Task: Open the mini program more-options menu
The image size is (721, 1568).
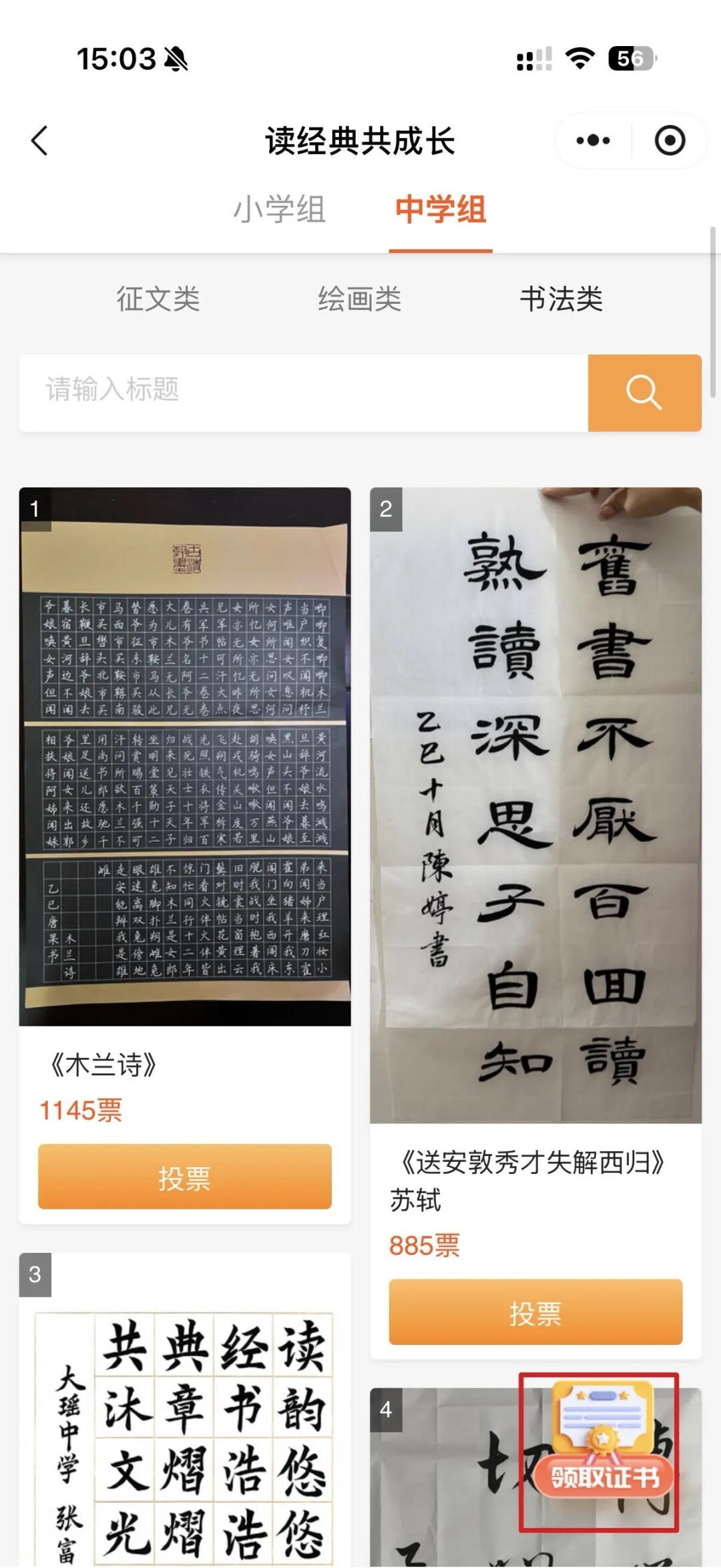Action: [593, 141]
